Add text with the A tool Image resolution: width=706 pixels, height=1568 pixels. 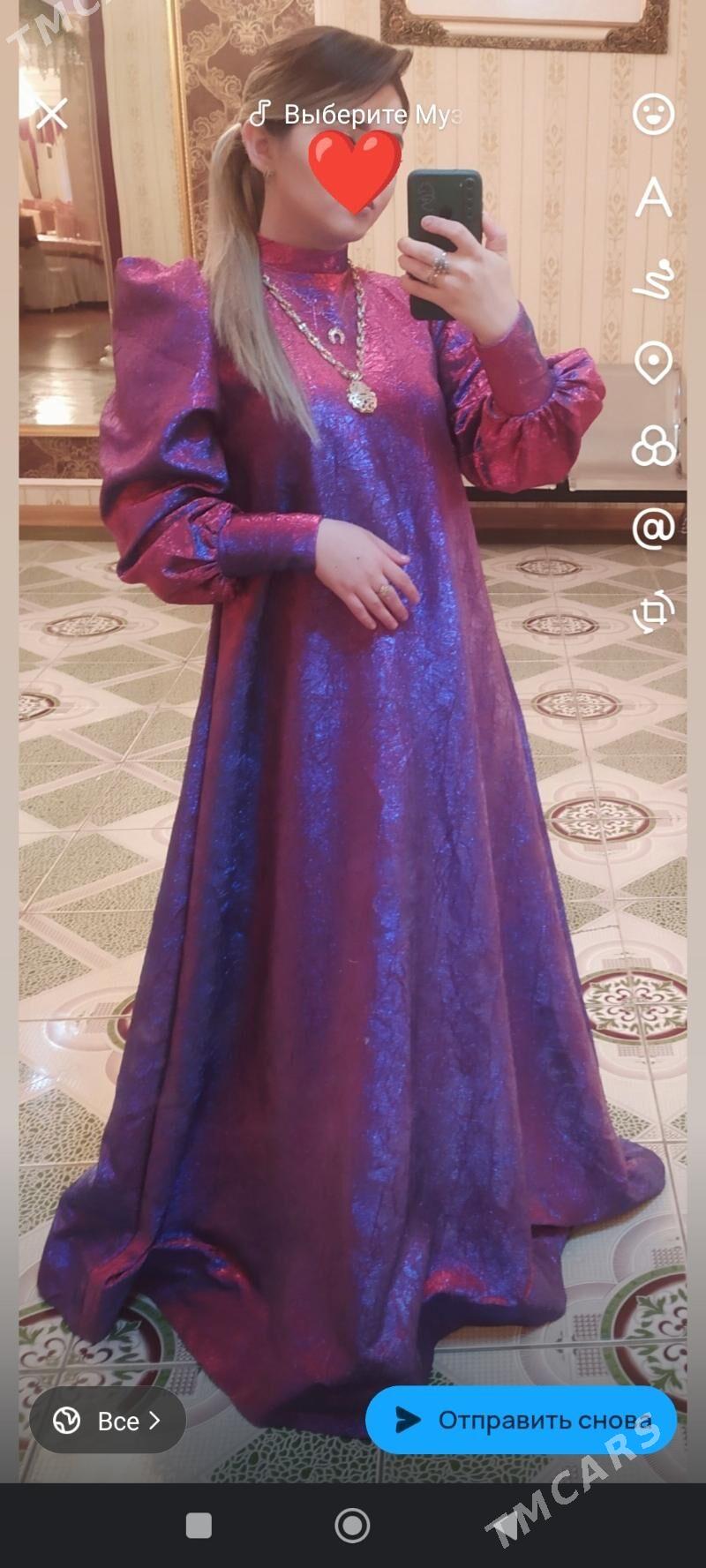[654, 198]
